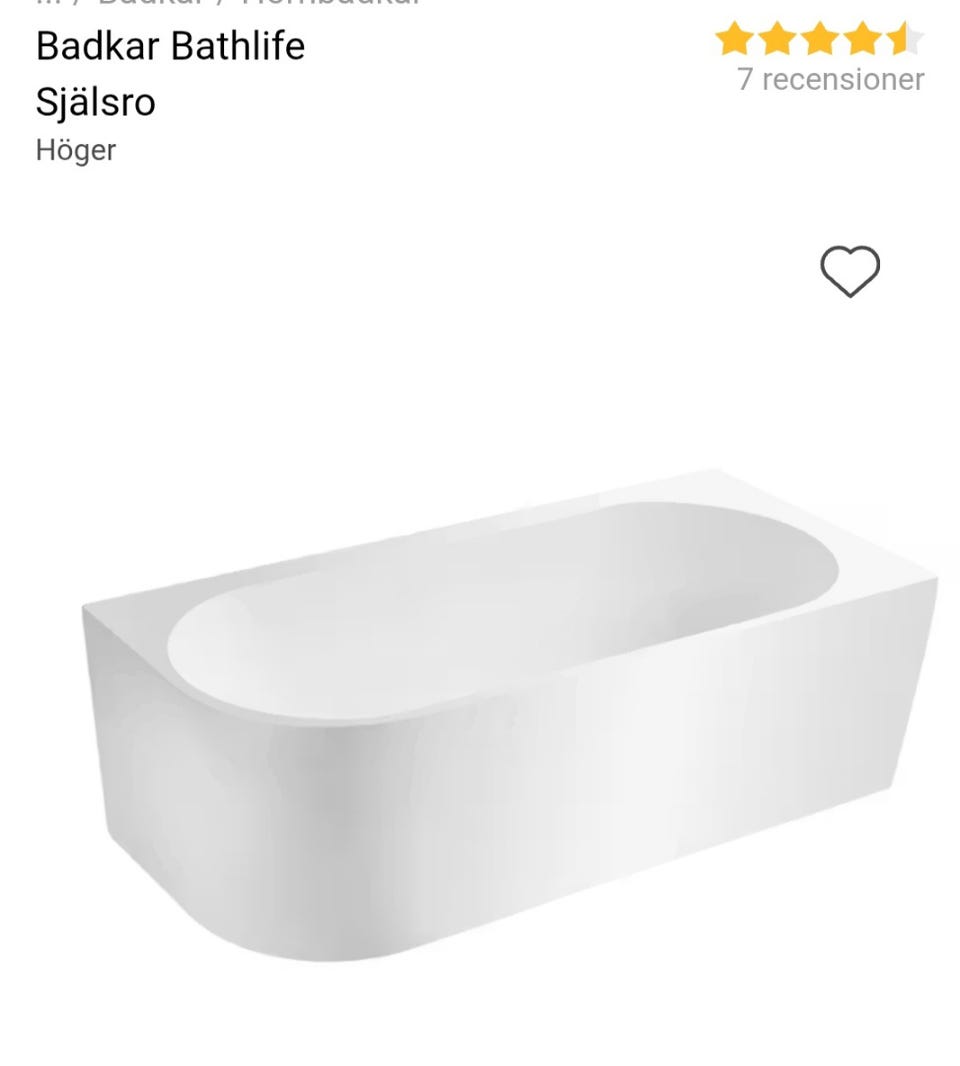Viewport: 960px width, 1066px height.
Task: Open the Höger variant selector
Action: tap(75, 151)
